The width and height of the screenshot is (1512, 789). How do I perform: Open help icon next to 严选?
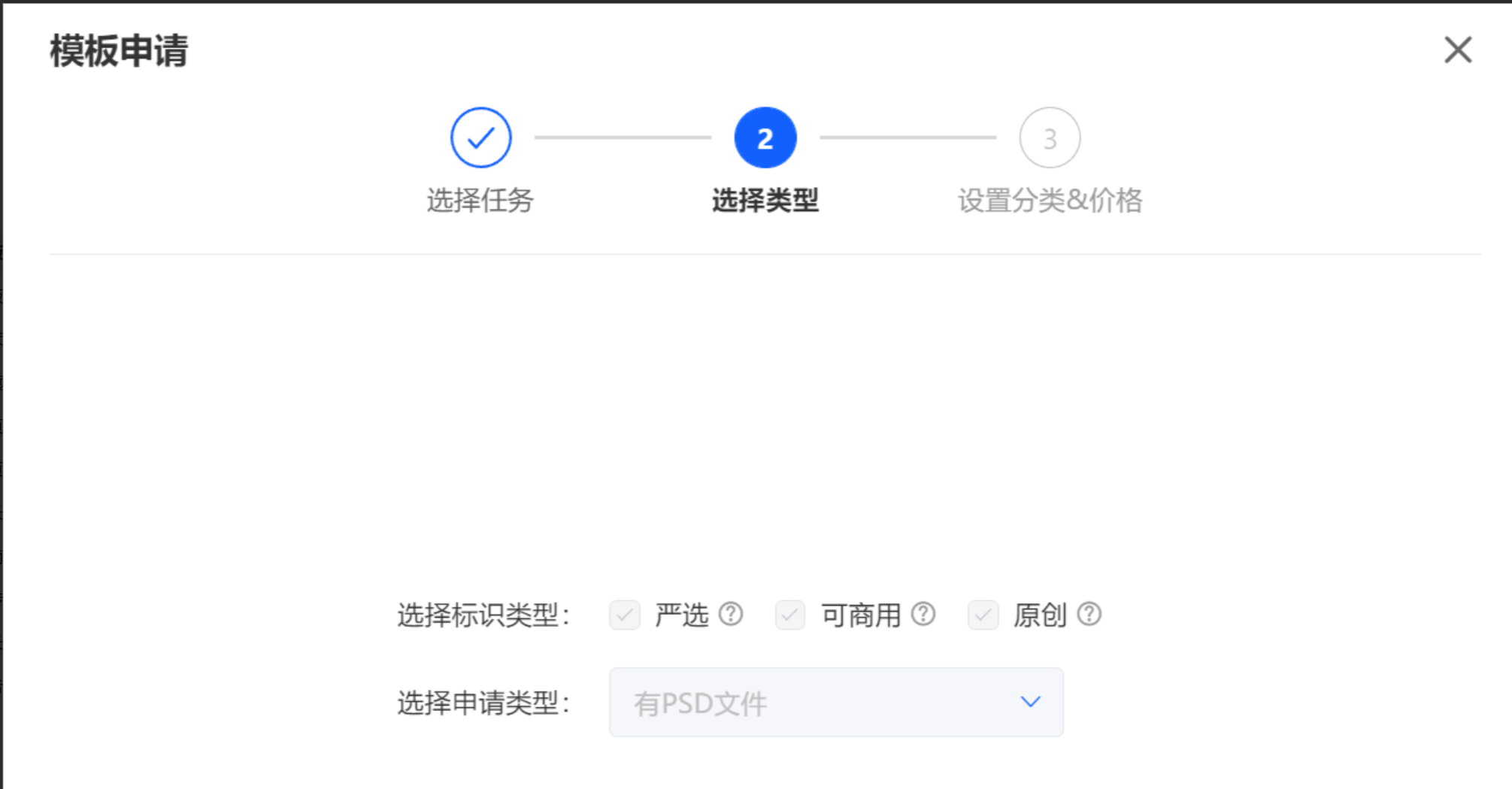(x=730, y=614)
